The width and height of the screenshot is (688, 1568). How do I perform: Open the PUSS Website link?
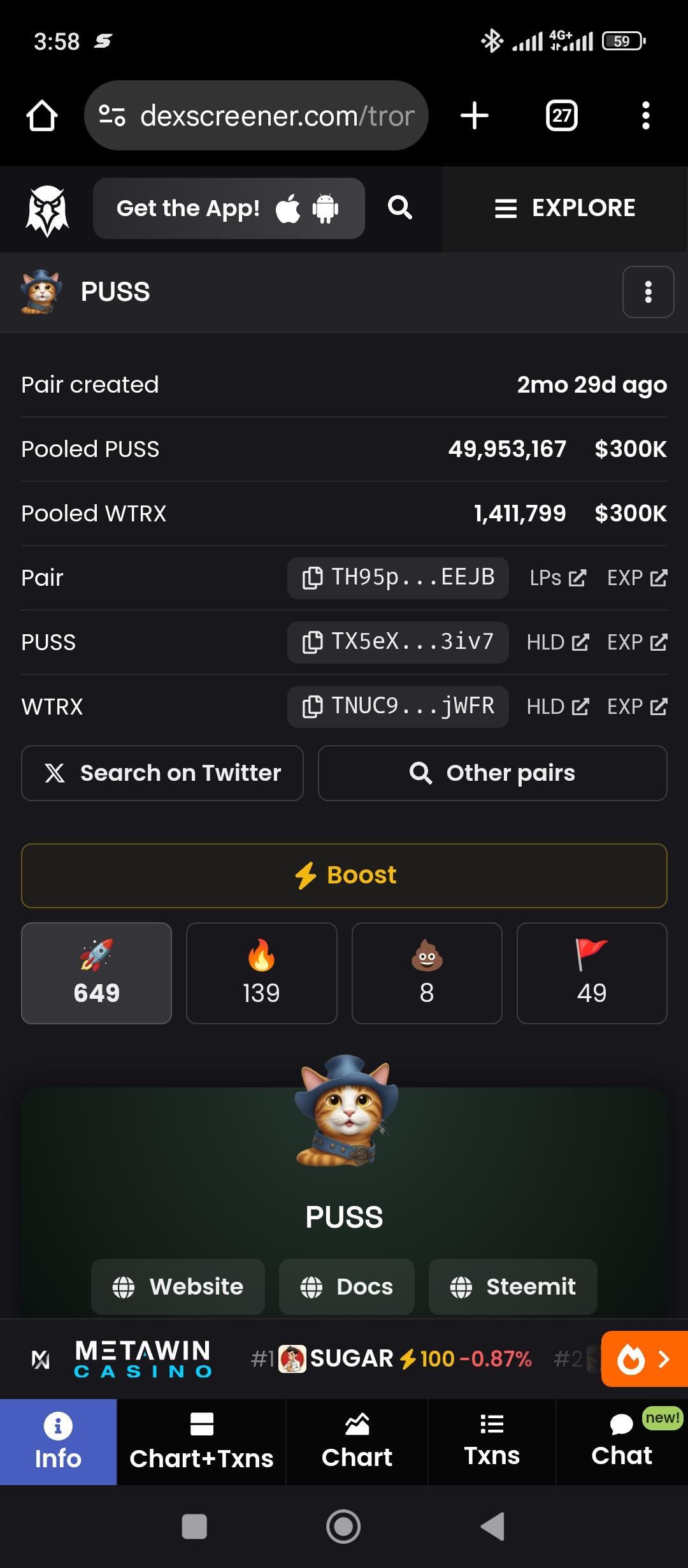tap(178, 1287)
